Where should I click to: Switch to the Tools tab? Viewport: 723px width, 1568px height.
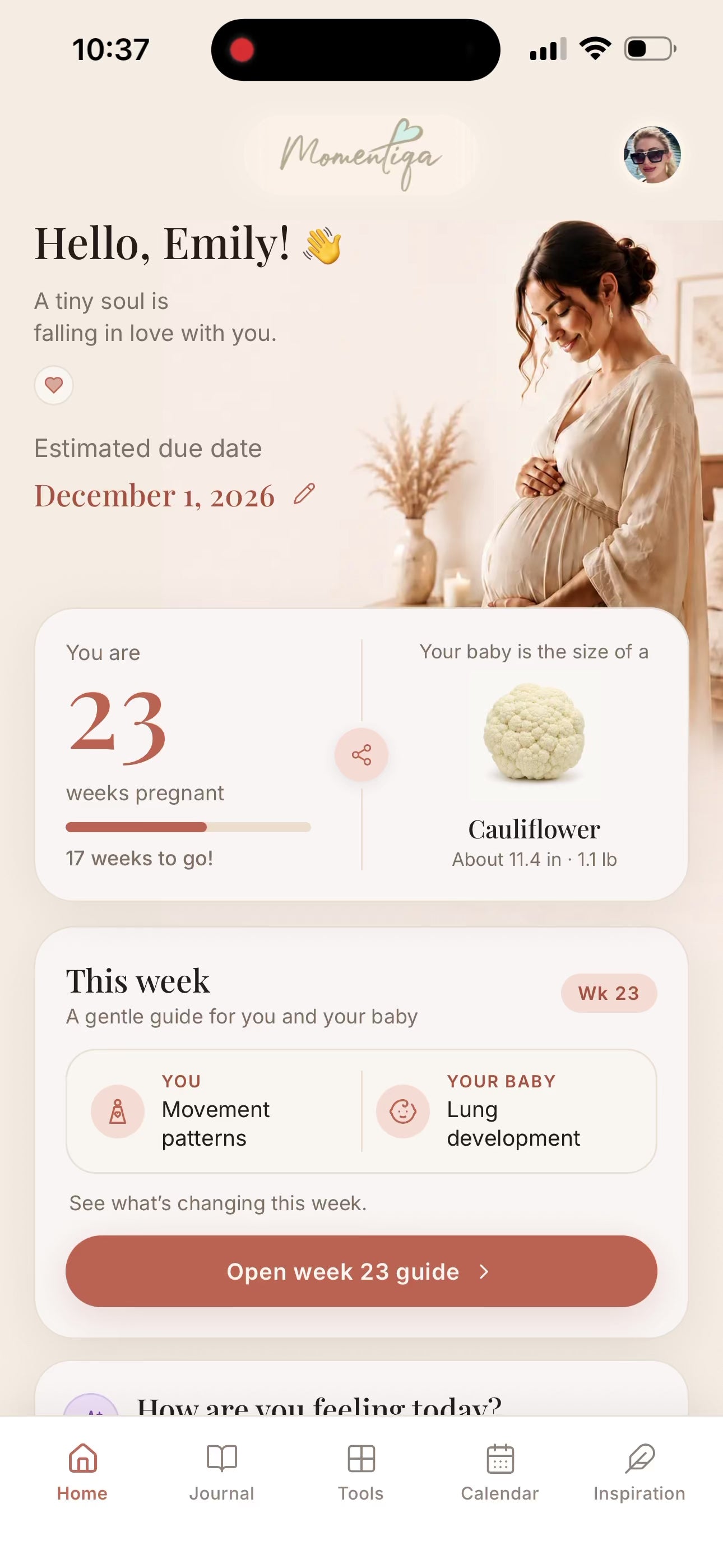[x=361, y=1473]
